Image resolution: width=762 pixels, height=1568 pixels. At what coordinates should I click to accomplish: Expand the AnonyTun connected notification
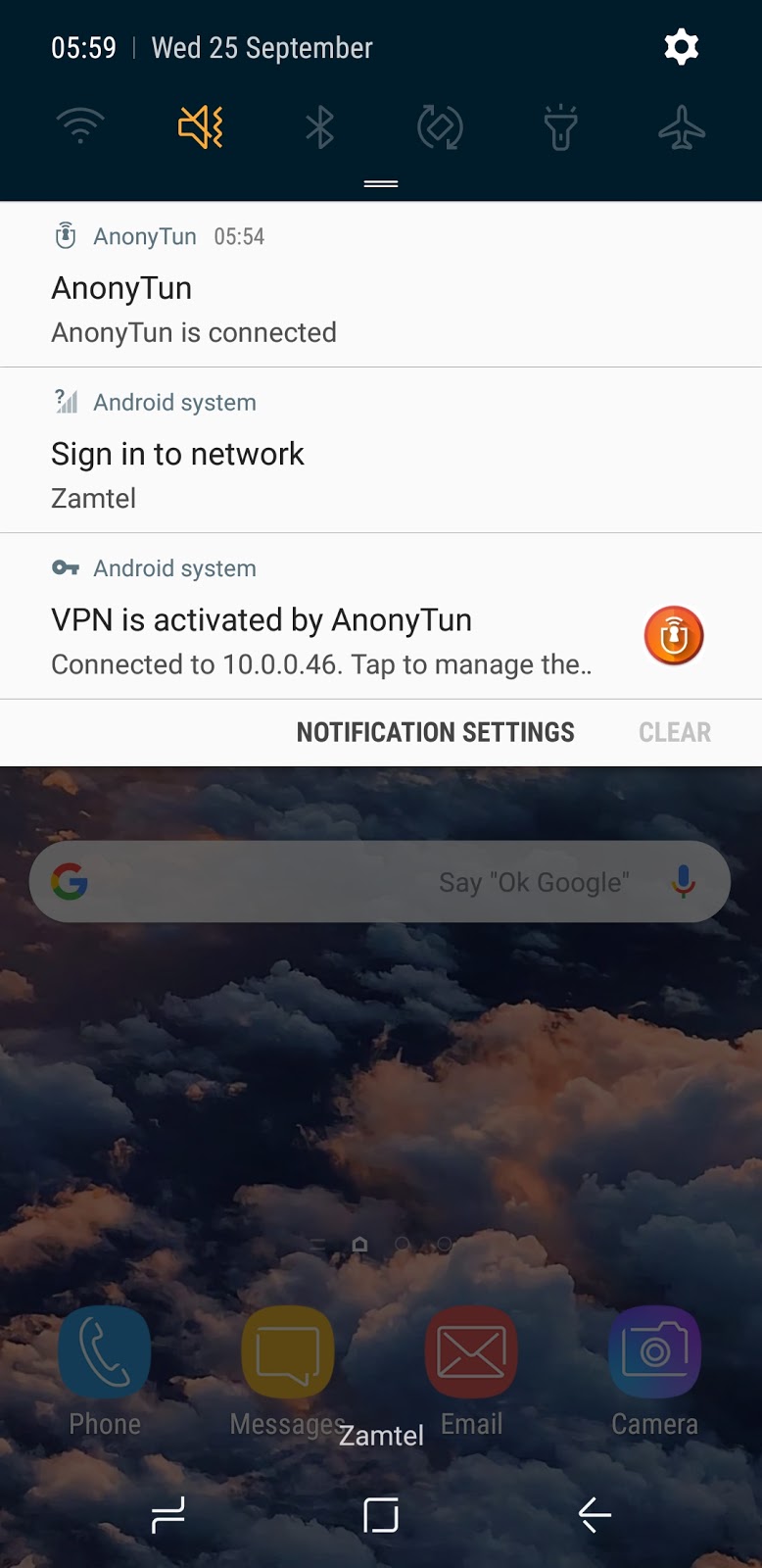pyautogui.click(x=381, y=284)
